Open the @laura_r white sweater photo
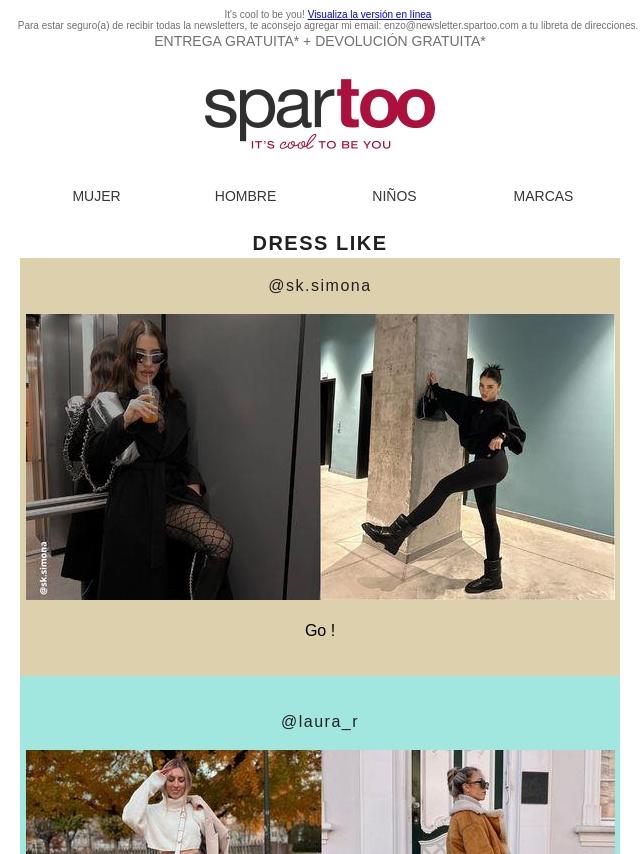 pyautogui.click(x=173, y=802)
